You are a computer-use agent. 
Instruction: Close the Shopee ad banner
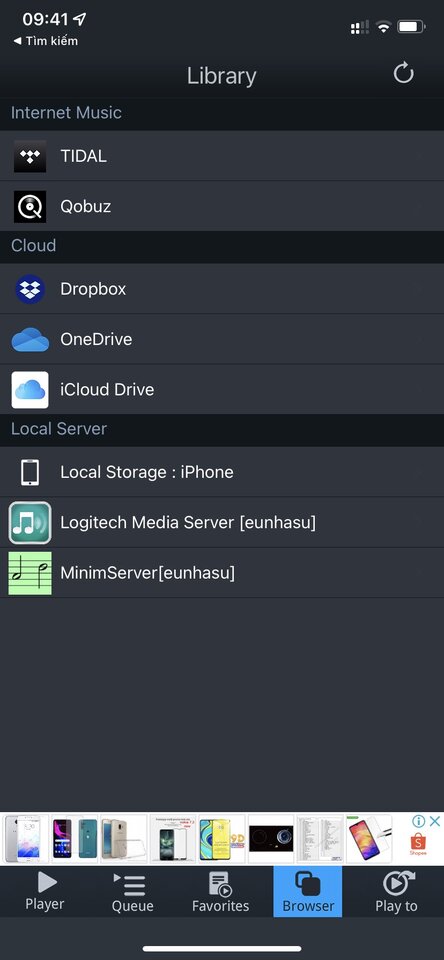[434, 821]
